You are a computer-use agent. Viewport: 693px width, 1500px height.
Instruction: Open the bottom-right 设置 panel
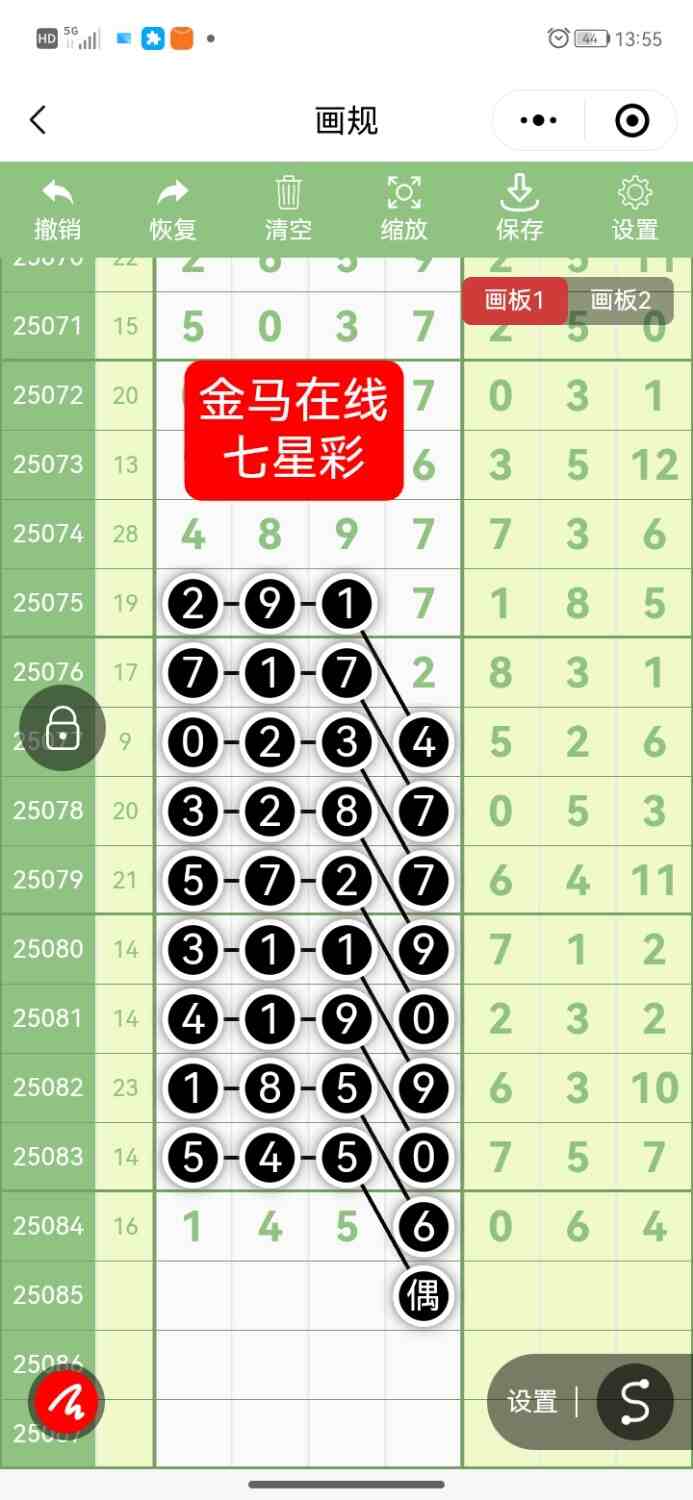click(532, 1402)
